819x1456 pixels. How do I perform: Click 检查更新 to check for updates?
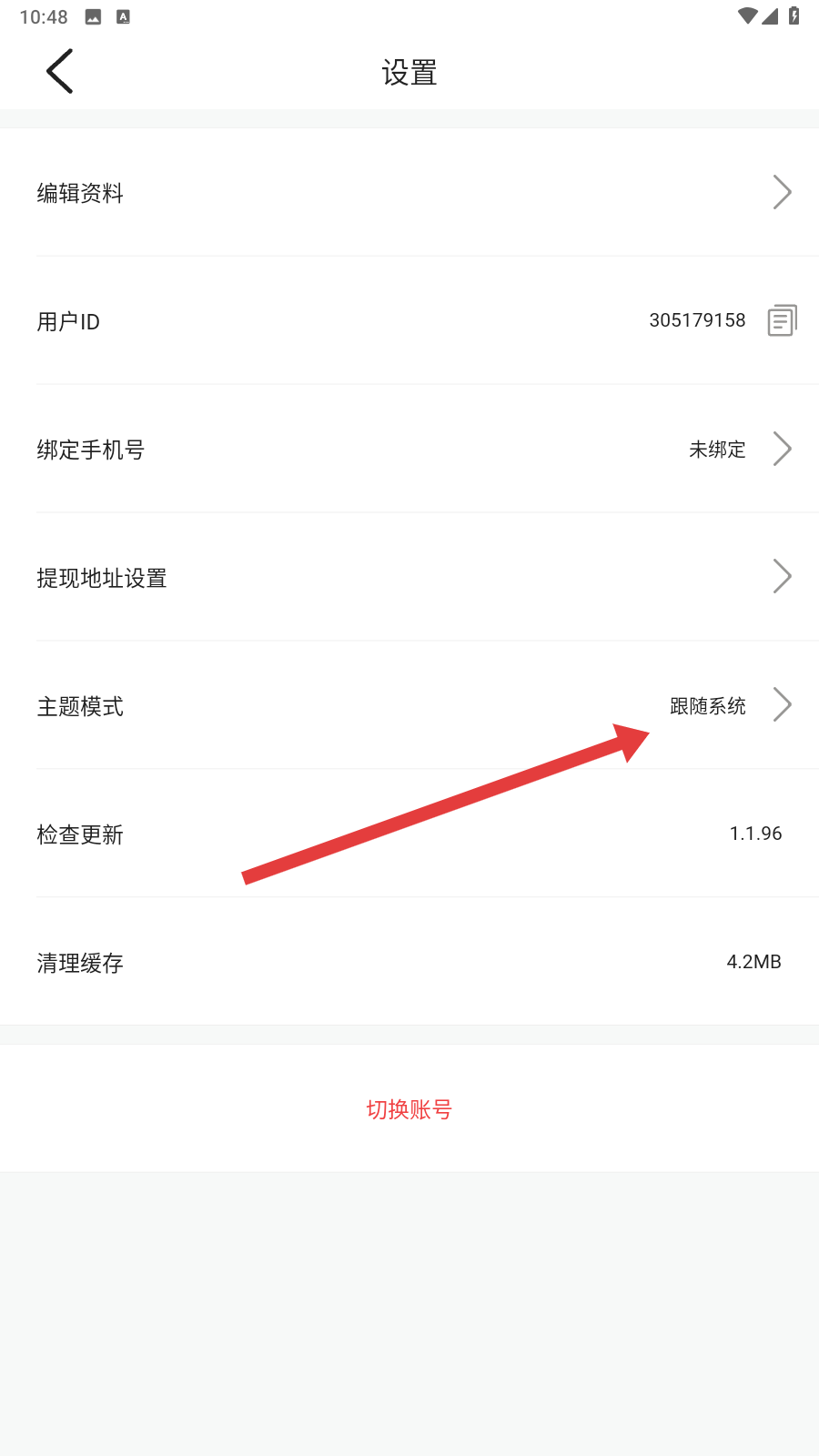click(80, 834)
